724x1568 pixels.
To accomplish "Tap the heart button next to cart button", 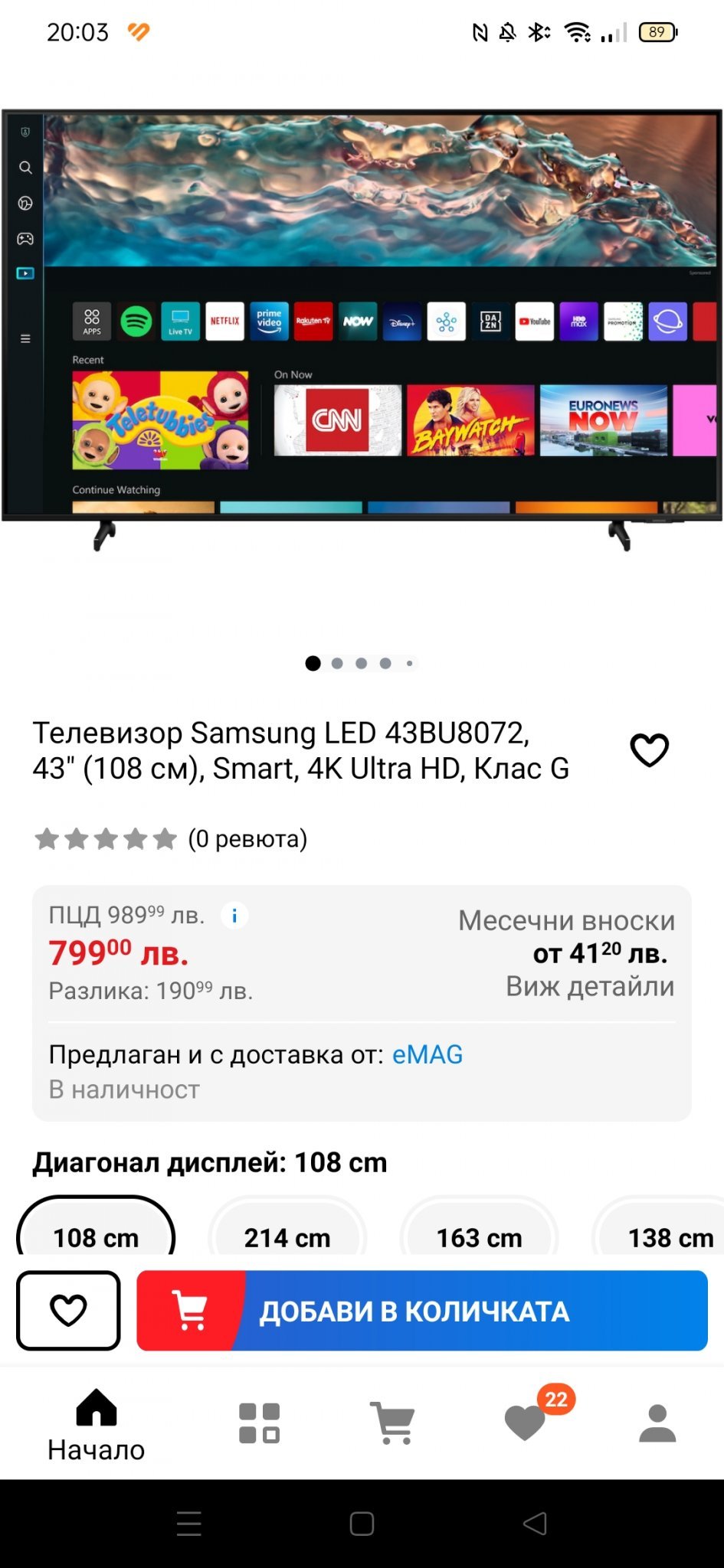I will tap(68, 1311).
